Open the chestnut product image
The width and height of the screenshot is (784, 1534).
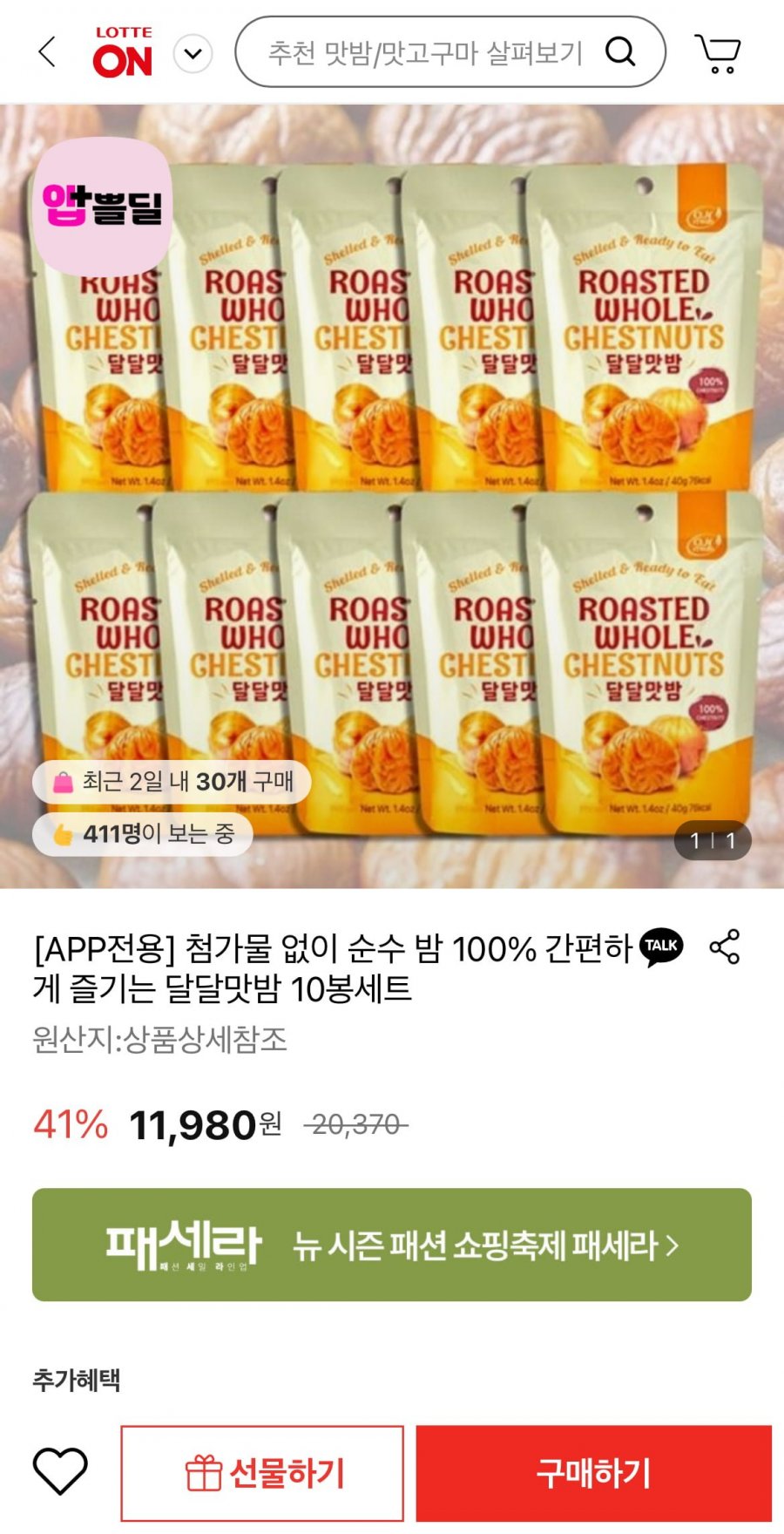tap(392, 496)
